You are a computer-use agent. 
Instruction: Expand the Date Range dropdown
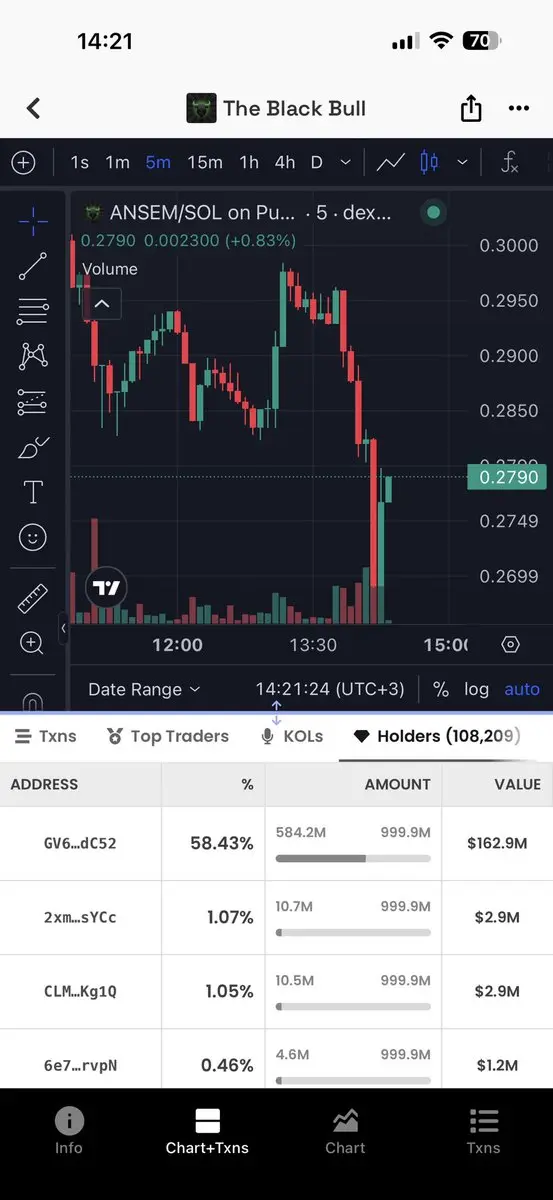coord(144,689)
